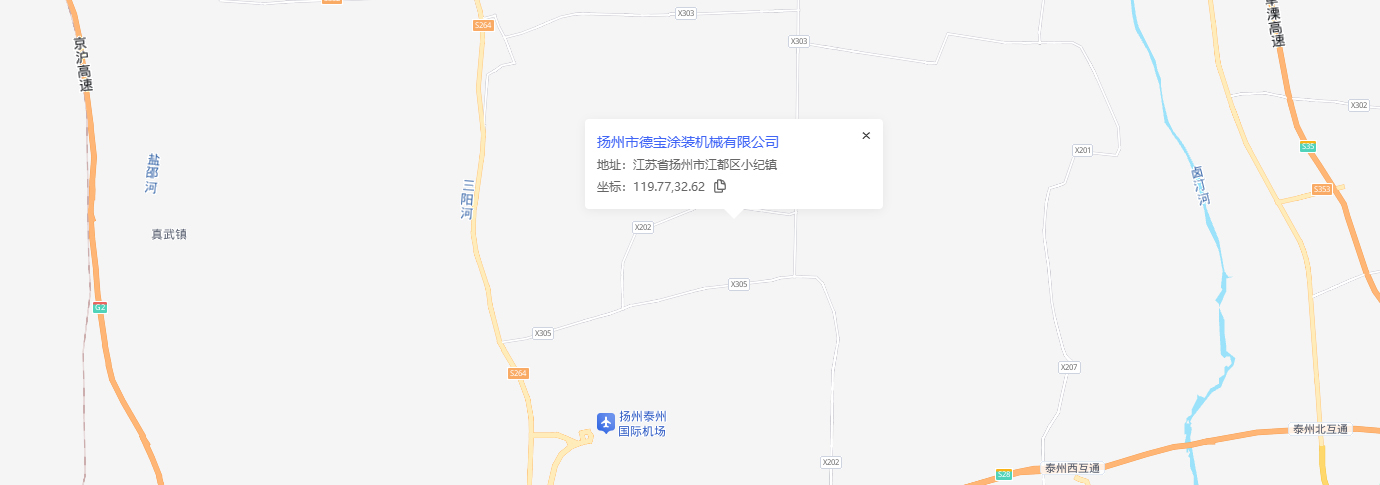Select the Yangzhou Taizhou airport marker
Image resolution: width=1380 pixels, height=485 pixels.
click(606, 423)
